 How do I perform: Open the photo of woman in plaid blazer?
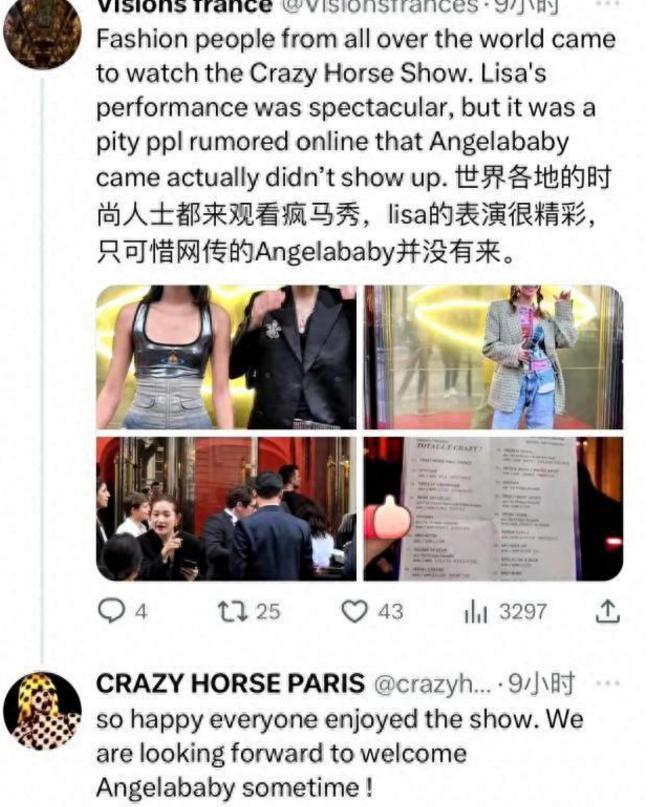pos(493,357)
